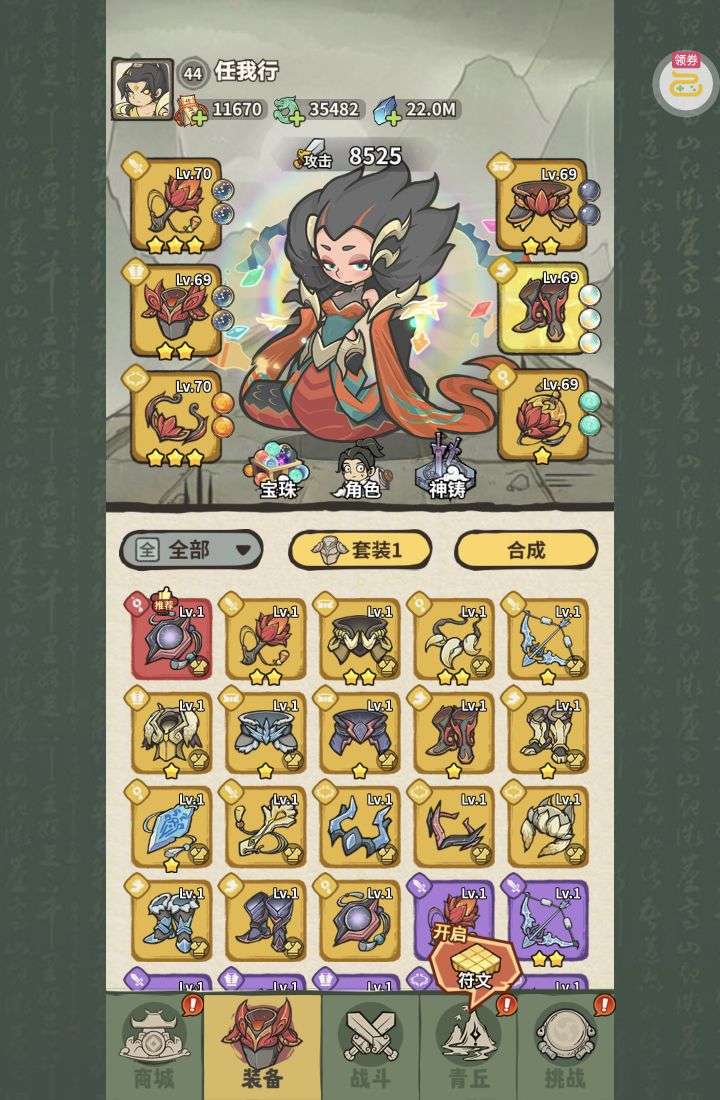Open the 角色 character menu
Viewport: 720px width, 1100px height.
(360, 469)
